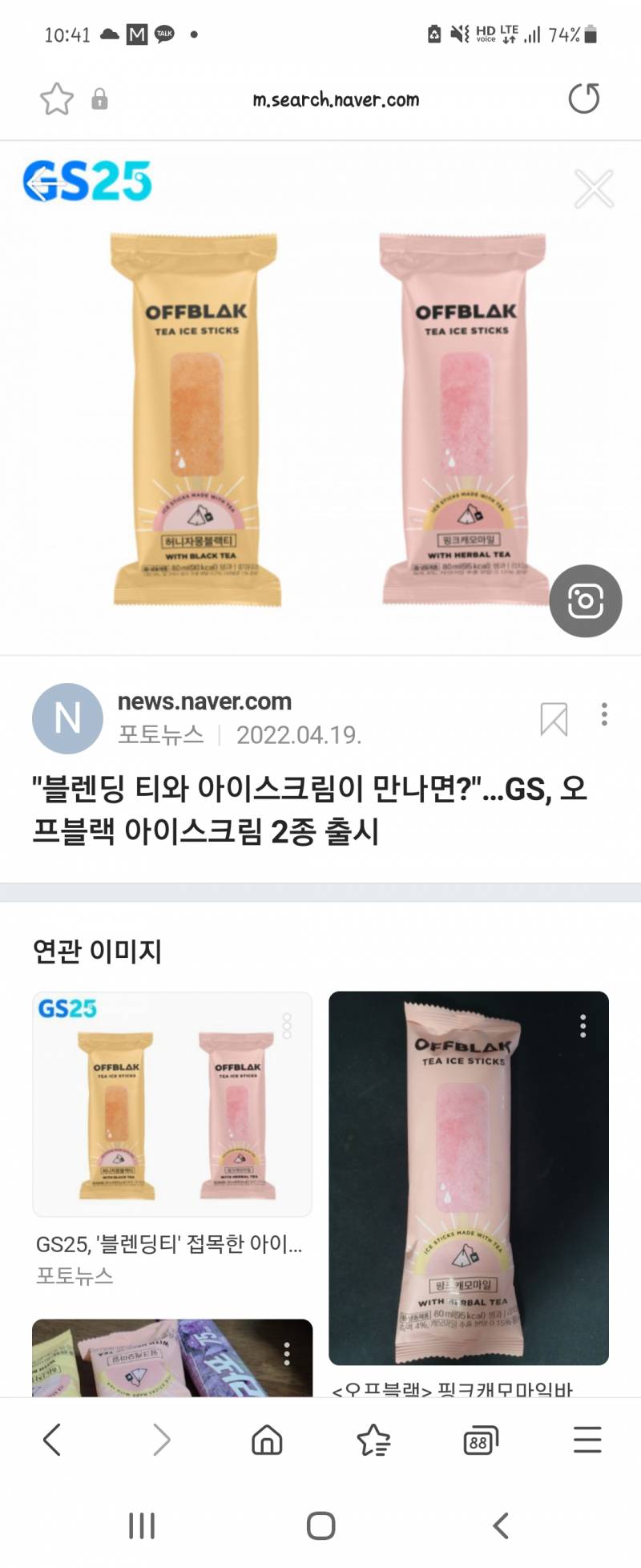Close the image viewer with the X
The image size is (641, 1568).
[x=594, y=188]
